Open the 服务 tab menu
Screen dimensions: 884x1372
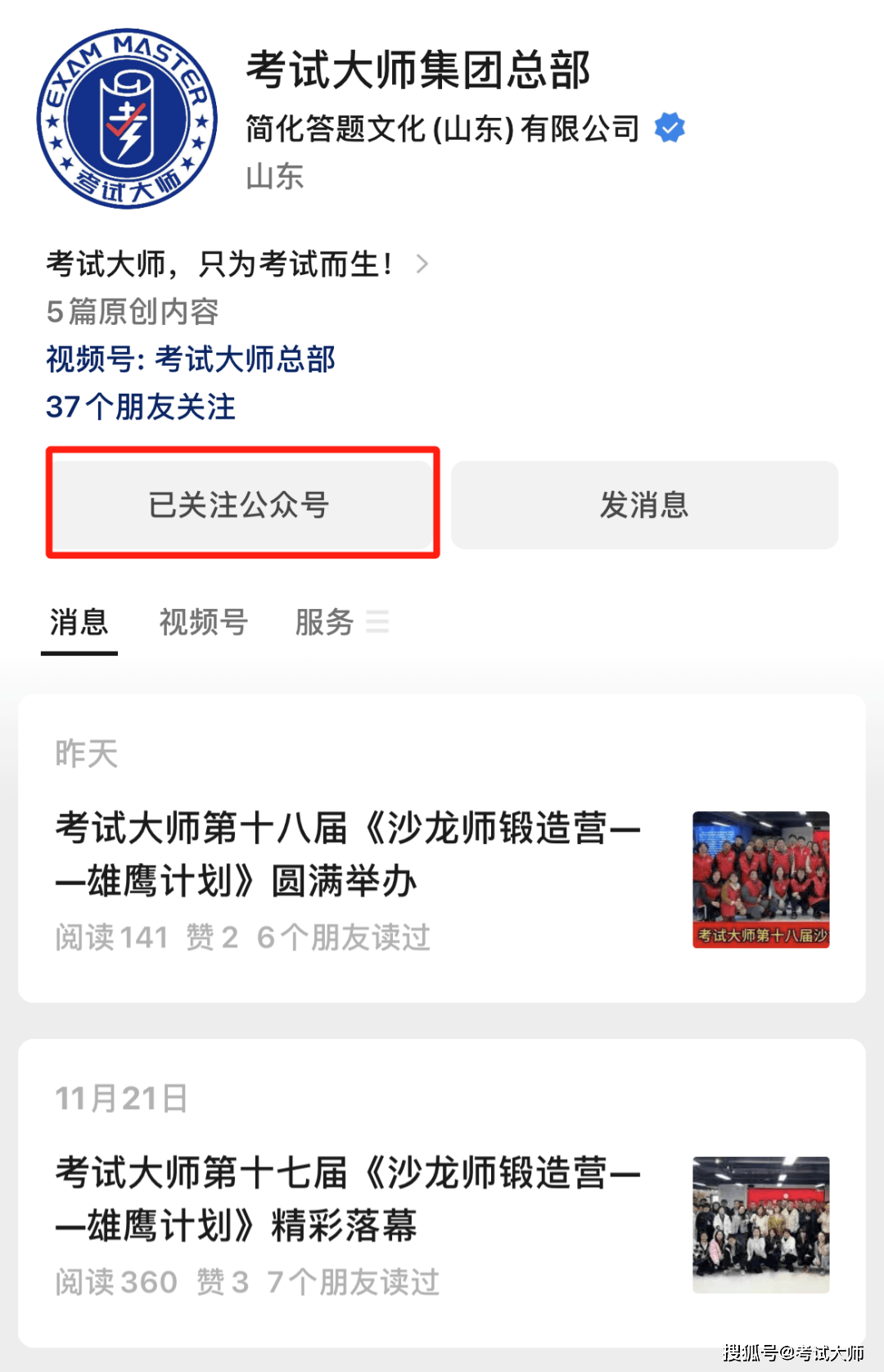pos(341,622)
